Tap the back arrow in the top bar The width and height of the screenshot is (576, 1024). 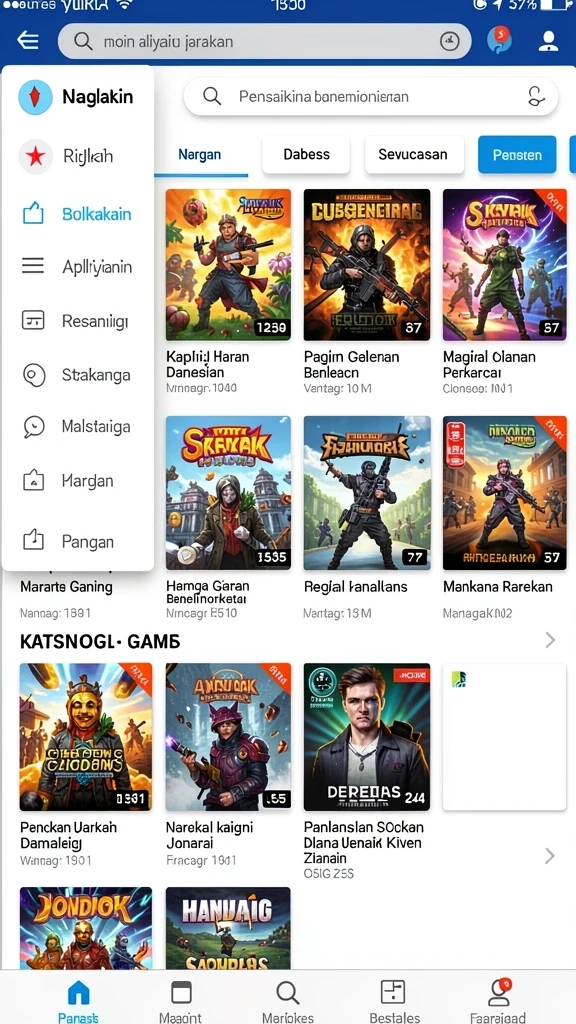point(28,40)
